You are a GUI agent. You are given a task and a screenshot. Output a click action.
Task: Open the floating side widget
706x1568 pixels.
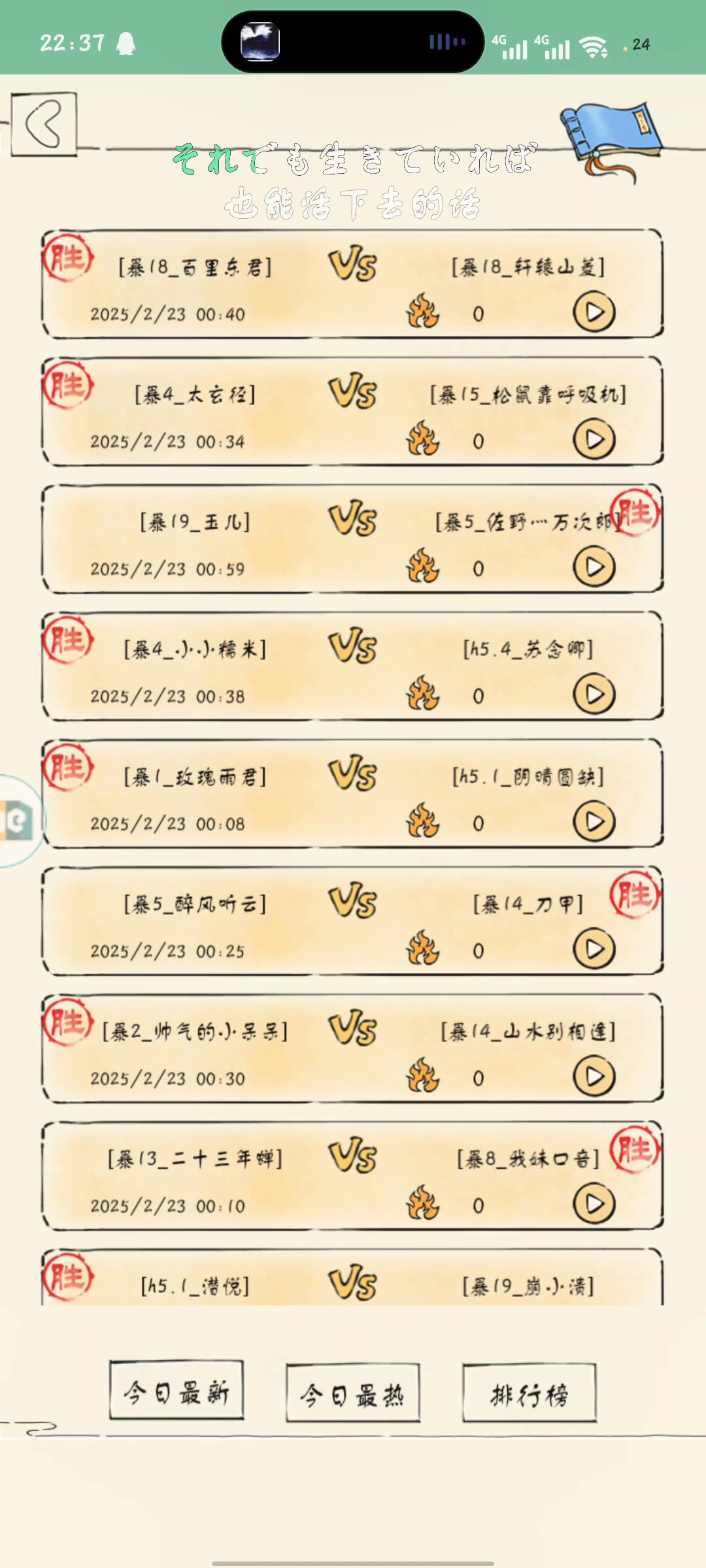click(x=18, y=821)
